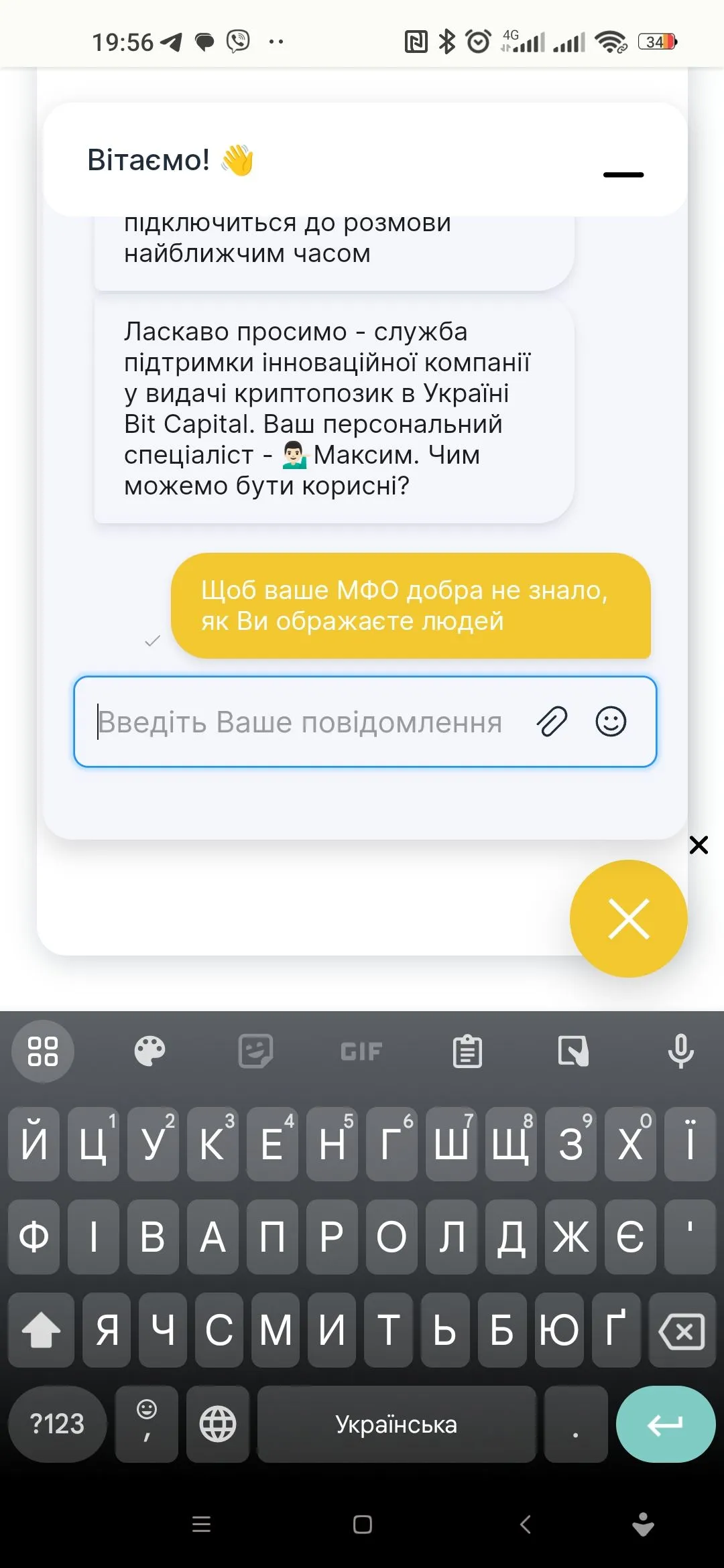Attach a file with the paperclip icon
The width and height of the screenshot is (724, 1568).
[x=552, y=722]
